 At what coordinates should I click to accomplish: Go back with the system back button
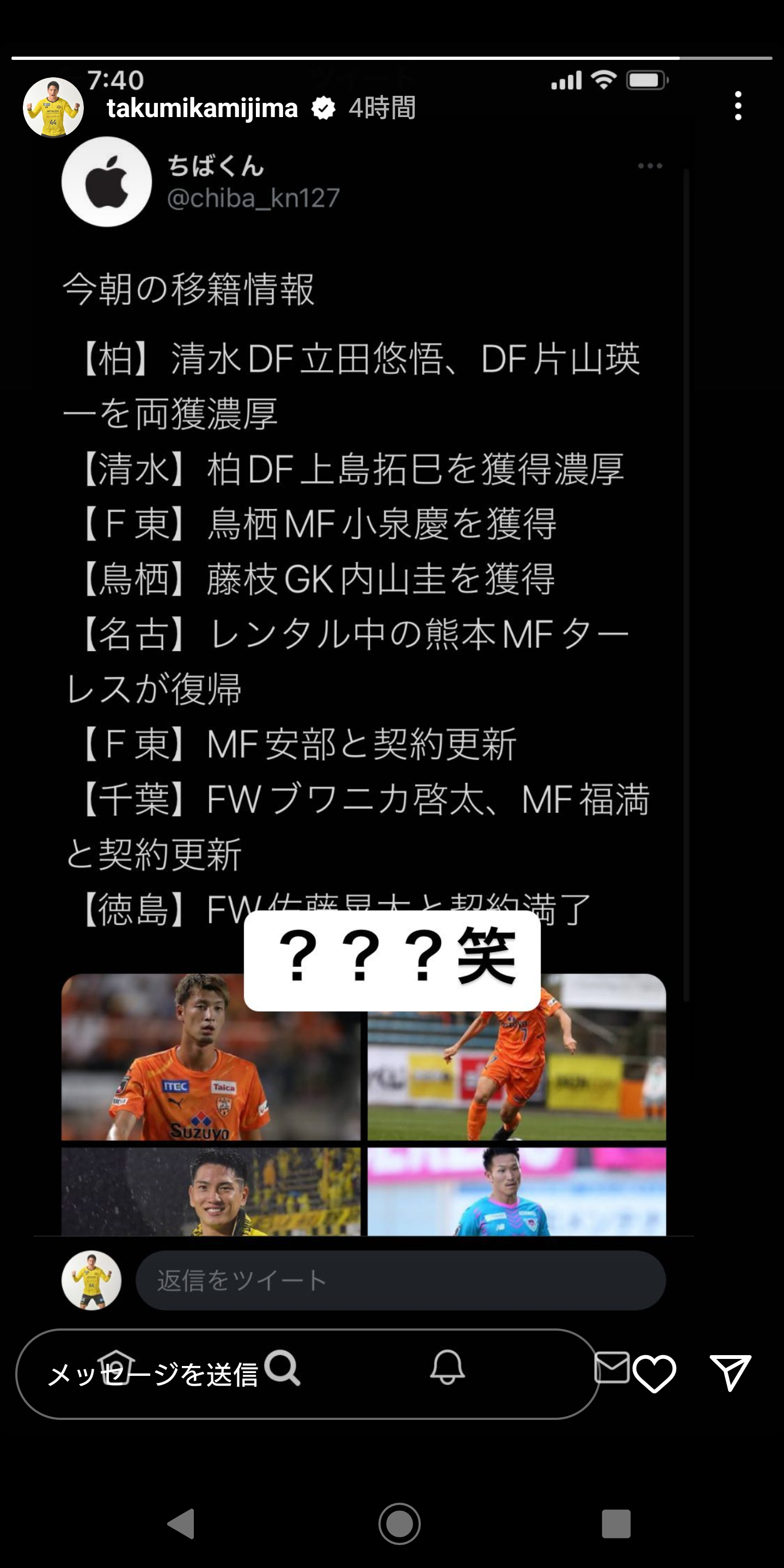click(181, 1523)
